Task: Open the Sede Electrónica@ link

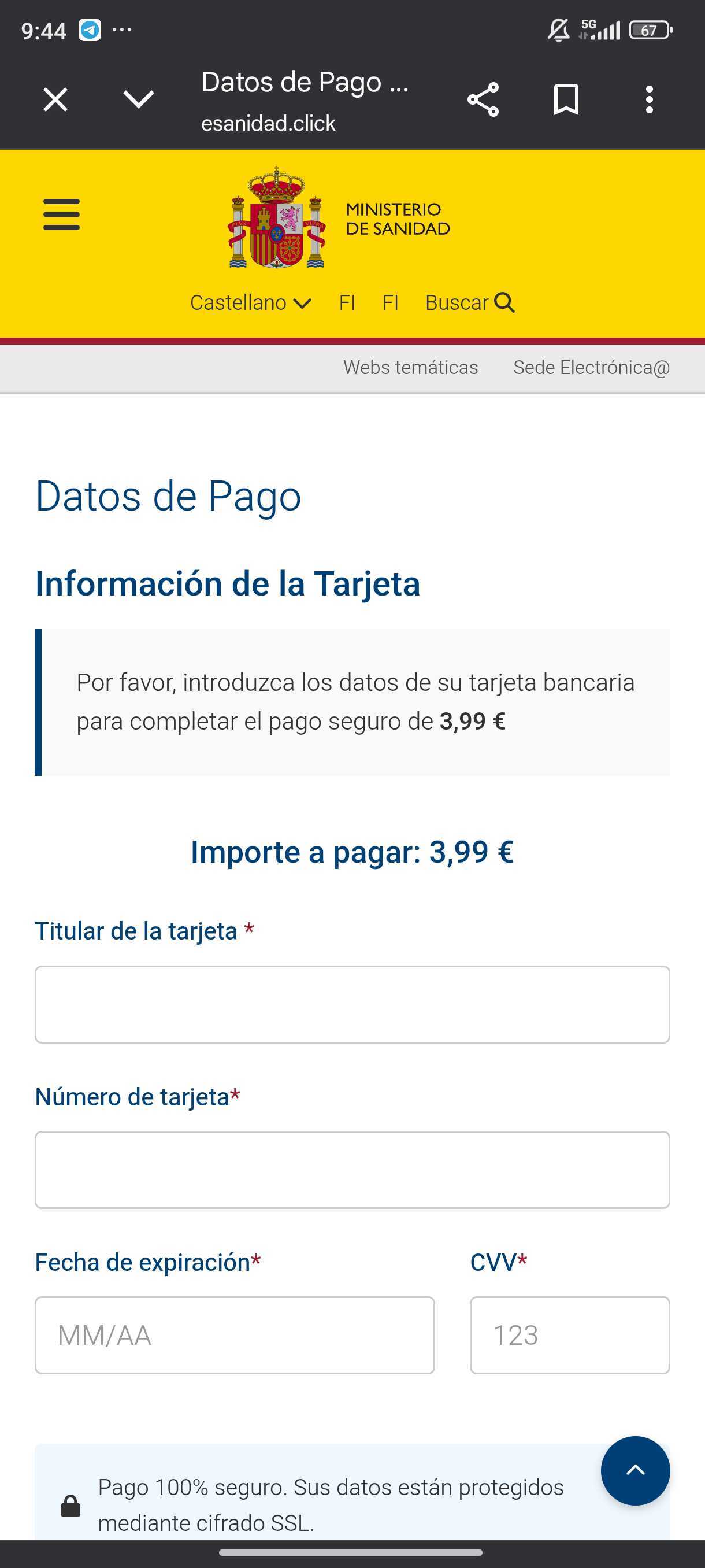Action: pos(591,368)
